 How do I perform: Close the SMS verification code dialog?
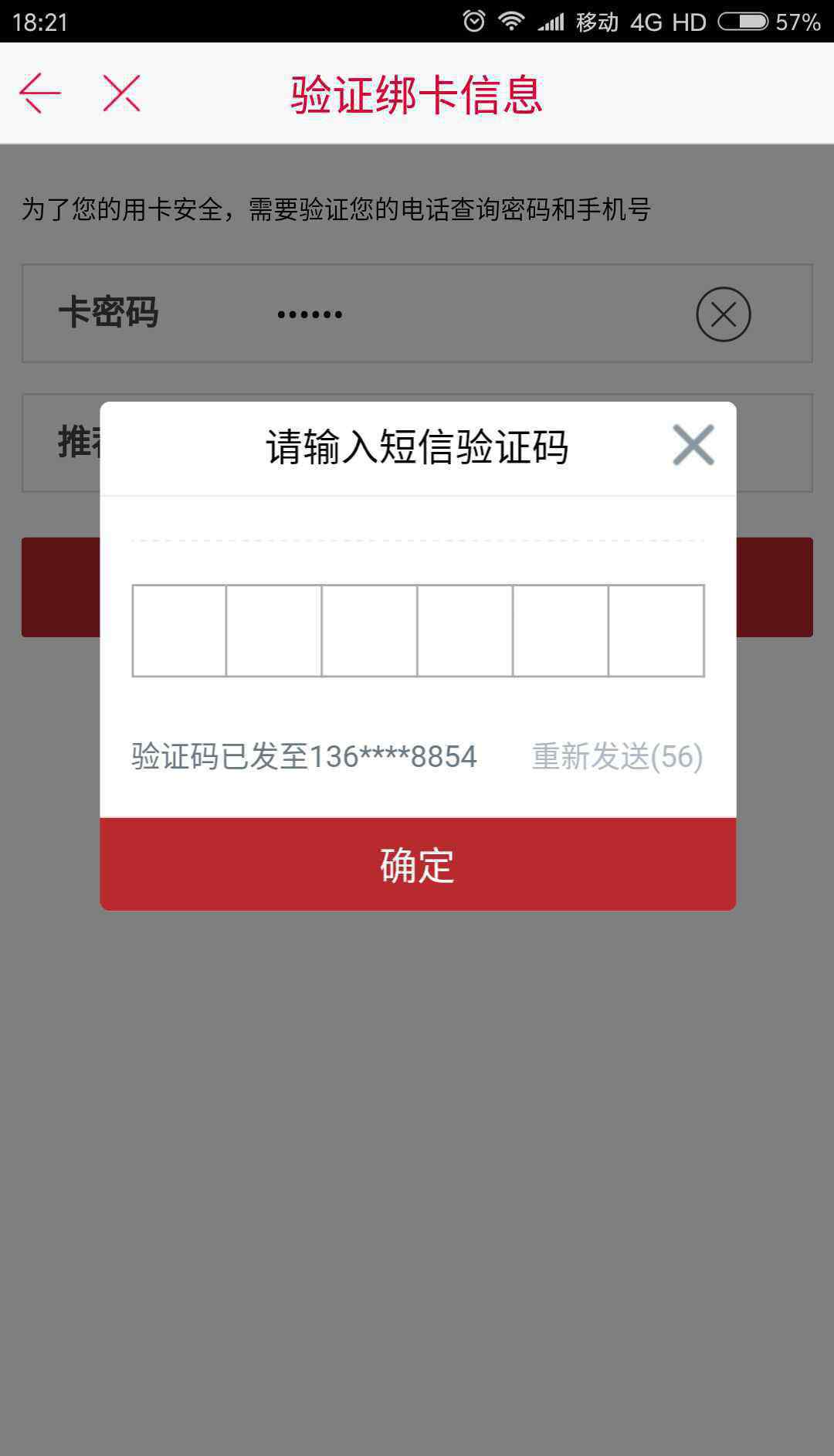(693, 445)
